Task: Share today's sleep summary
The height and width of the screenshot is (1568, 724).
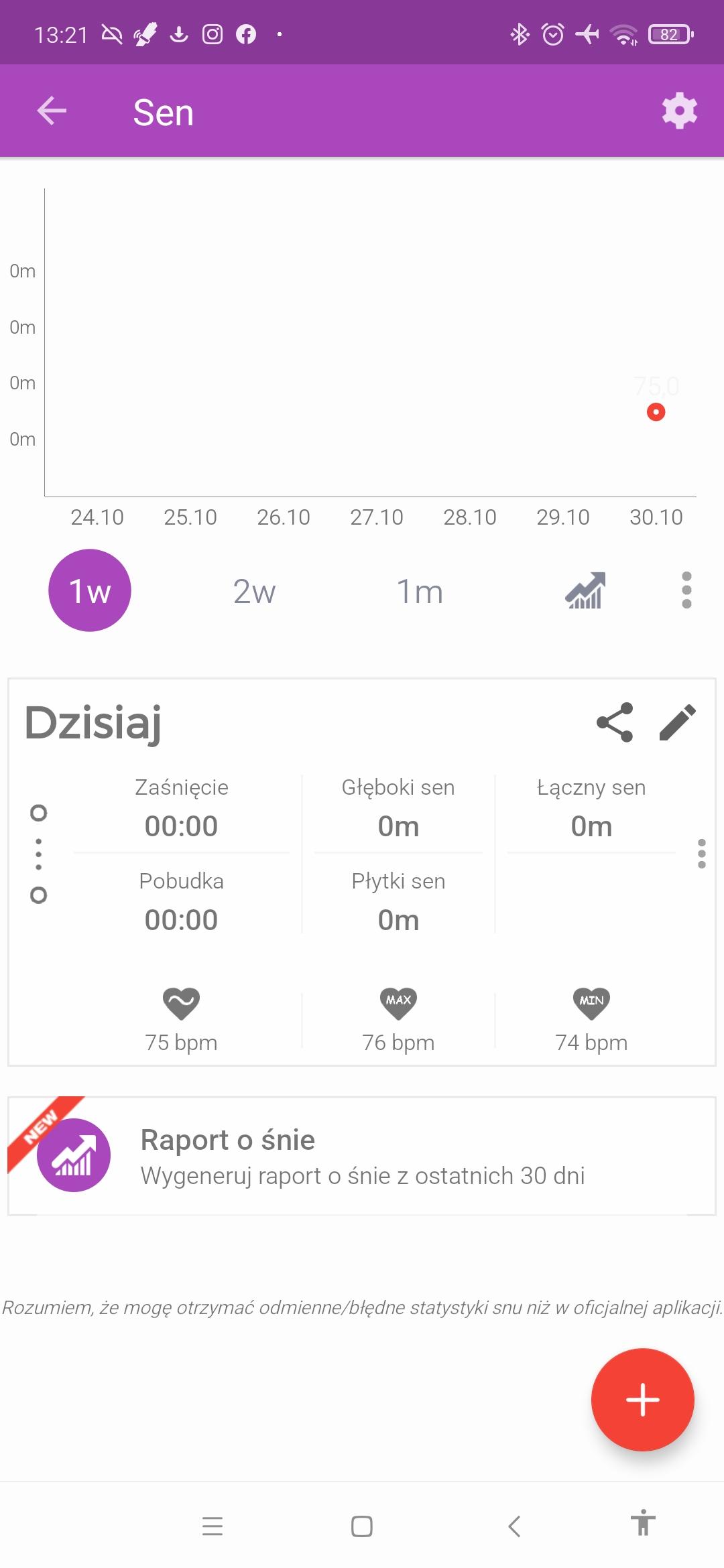Action: coord(614,722)
